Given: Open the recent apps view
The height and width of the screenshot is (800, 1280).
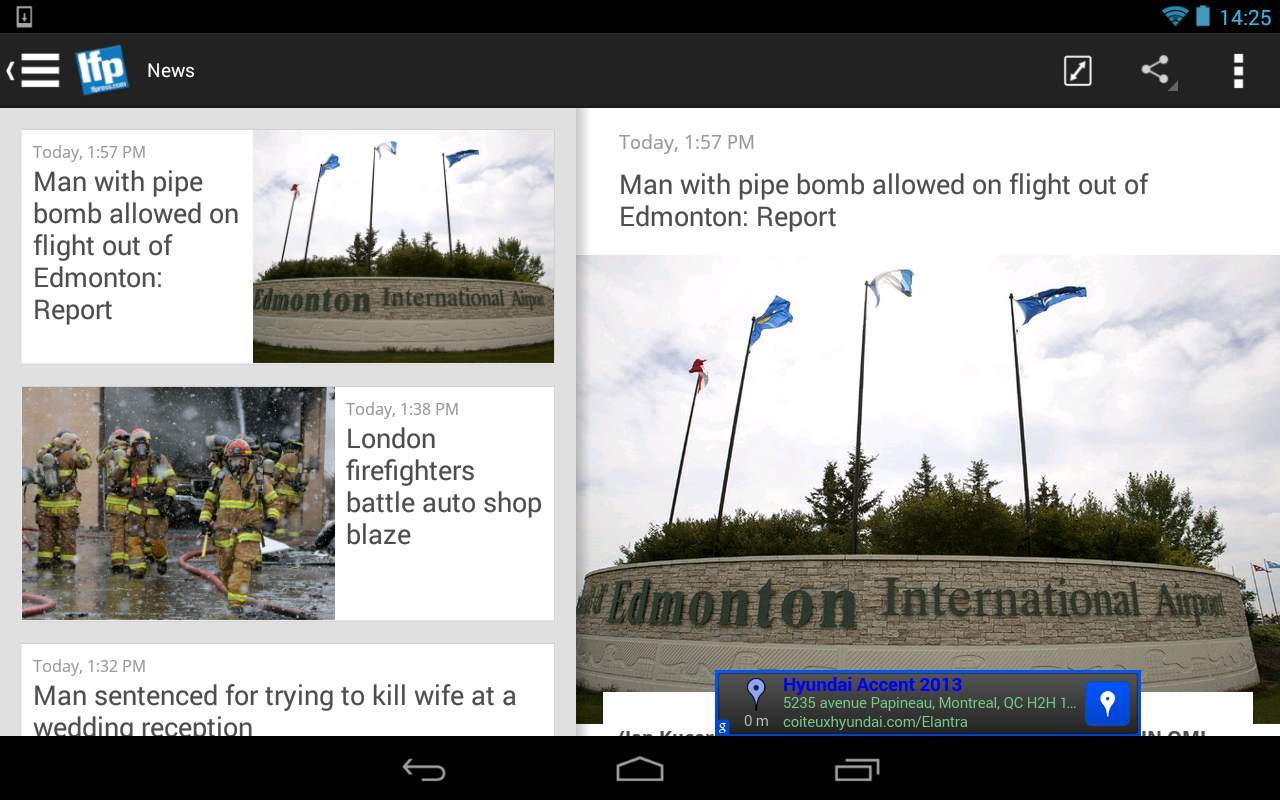Looking at the screenshot, I should coord(856,769).
